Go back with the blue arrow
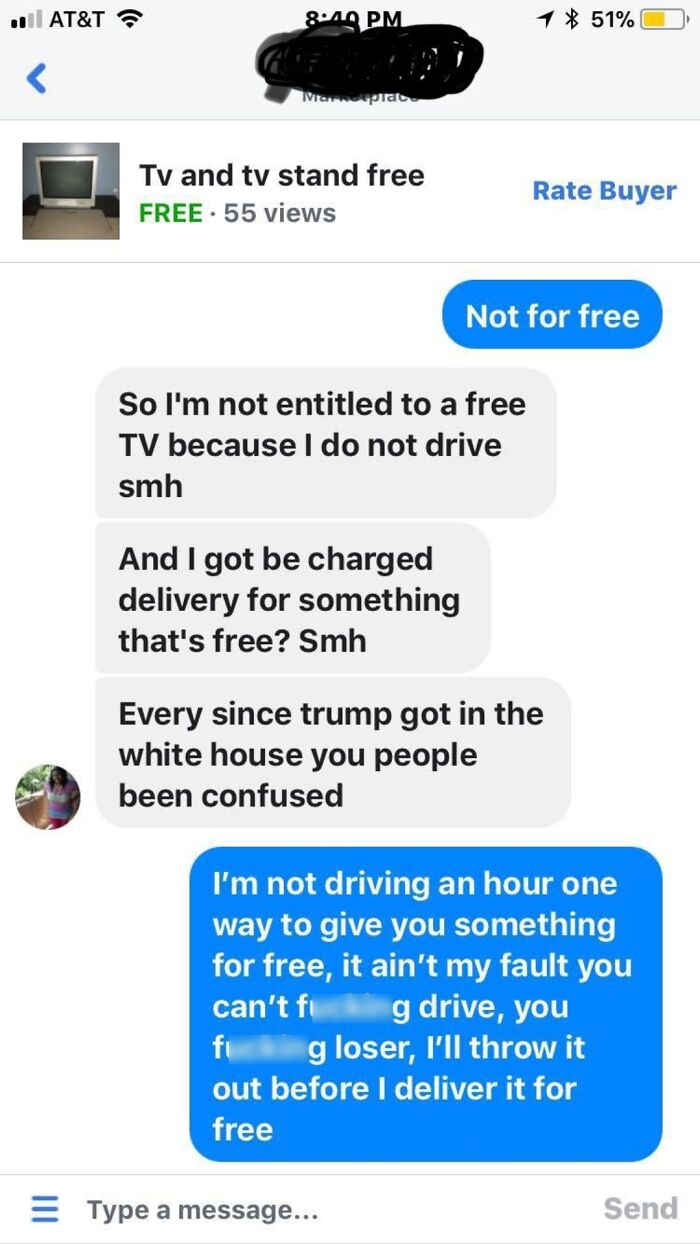The image size is (700, 1244). click(x=36, y=77)
